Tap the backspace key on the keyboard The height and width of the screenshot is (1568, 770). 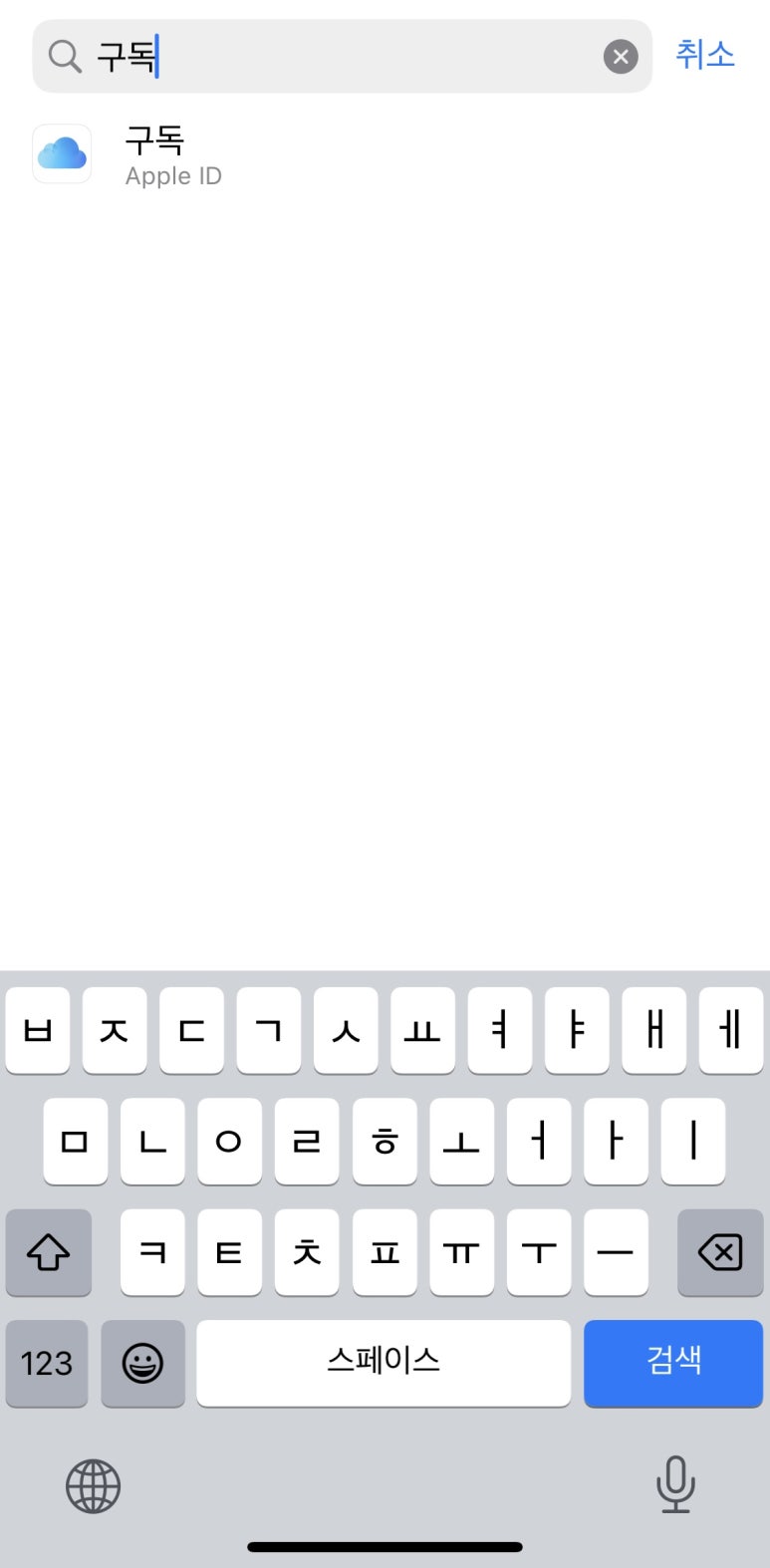coord(720,1252)
